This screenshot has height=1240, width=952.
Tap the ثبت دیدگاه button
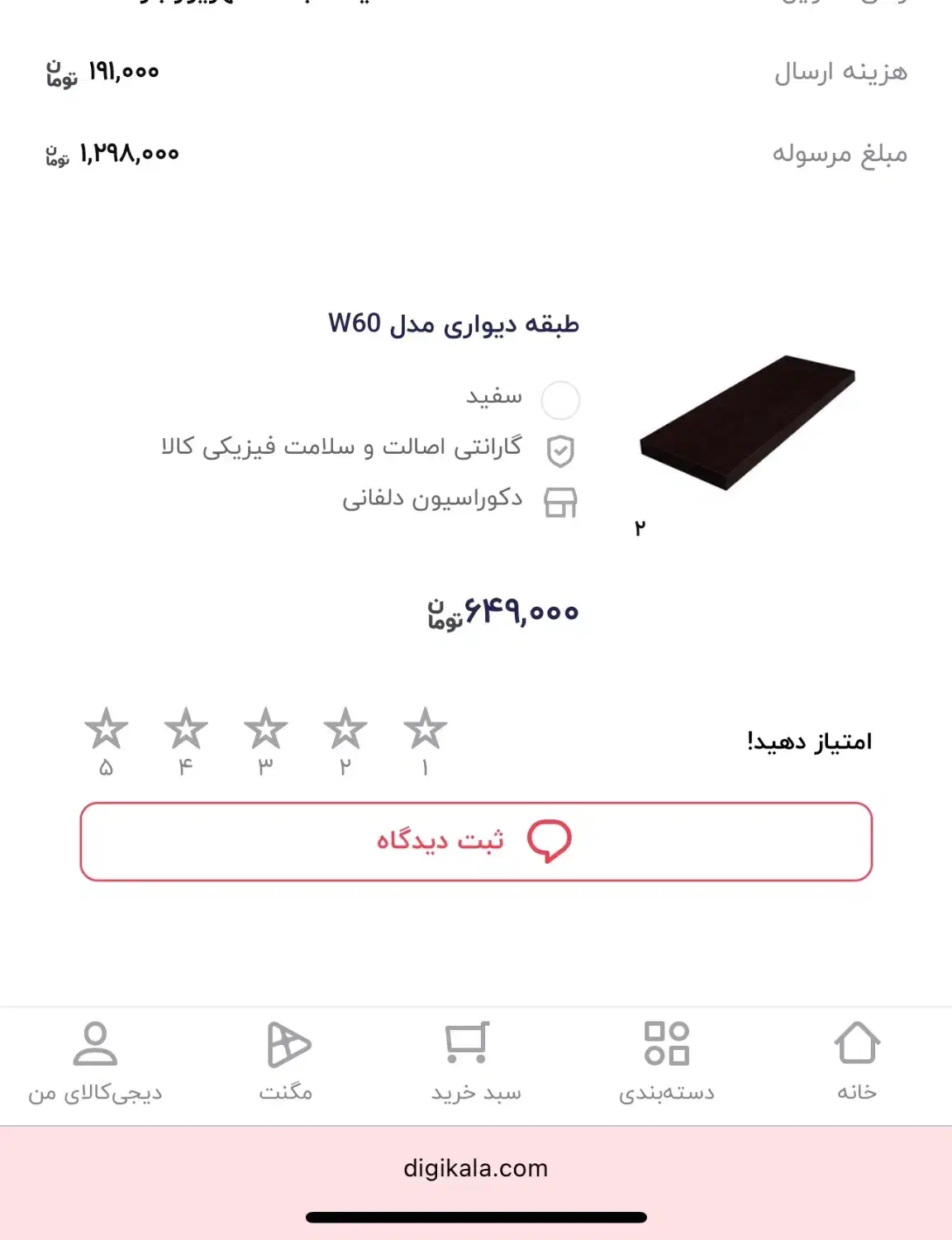pyautogui.click(x=476, y=842)
